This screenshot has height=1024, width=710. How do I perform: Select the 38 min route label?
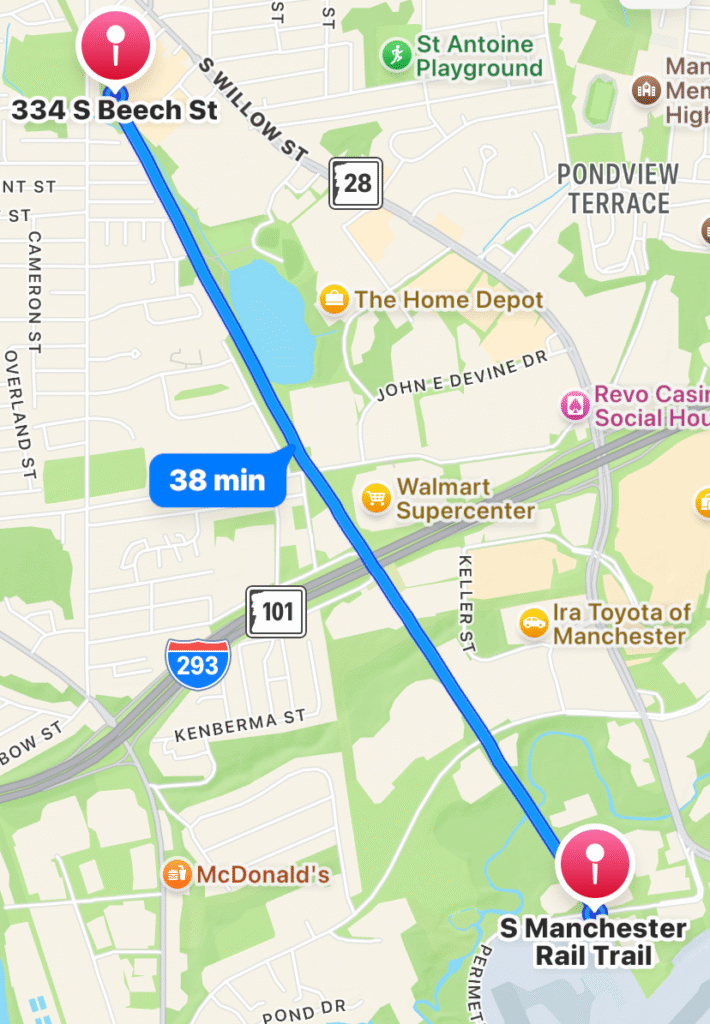(217, 480)
